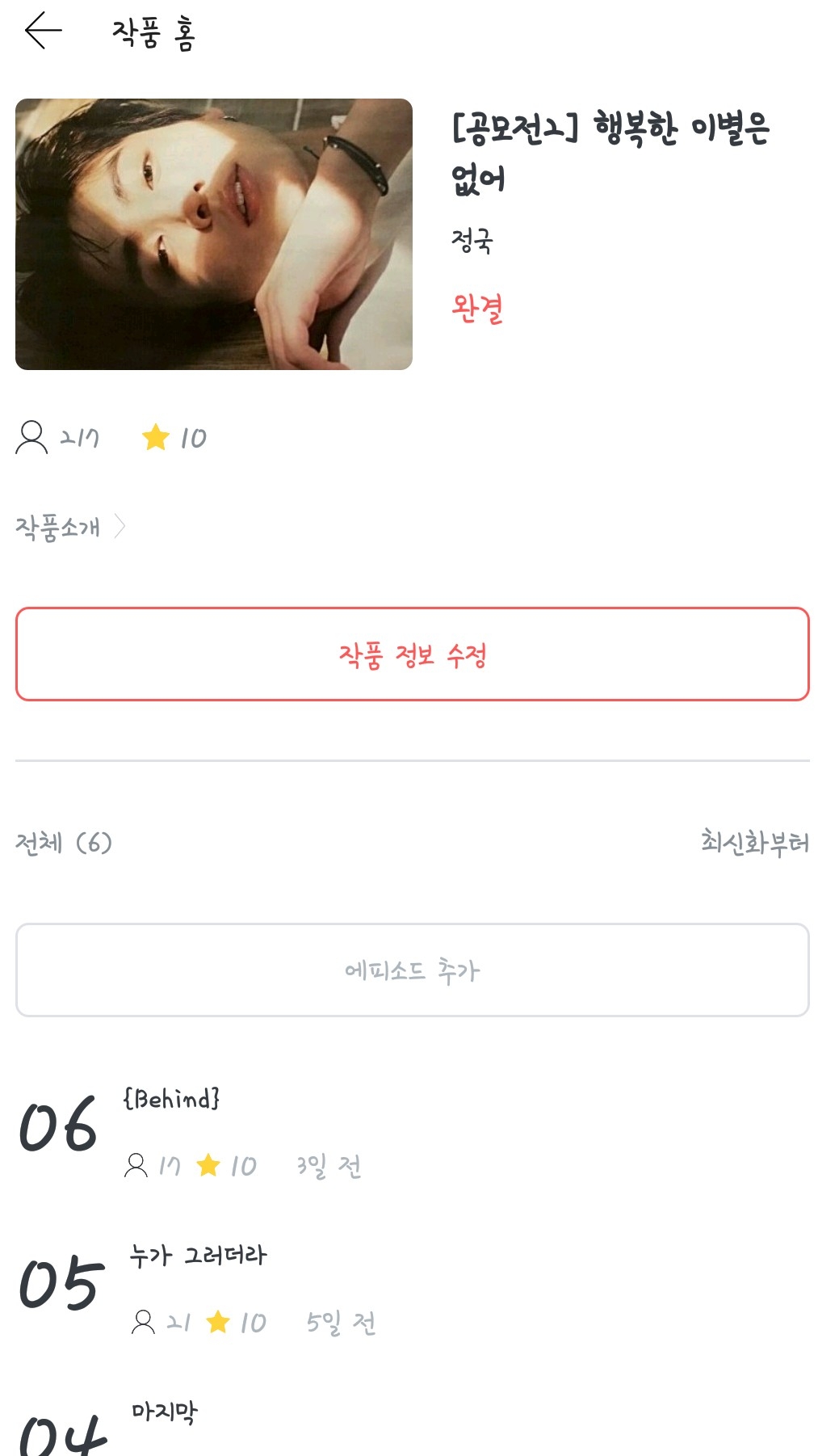Screen dimensions: 818x1456
Task: Open the 작품소개 introduction link
Action: [x=70, y=528]
